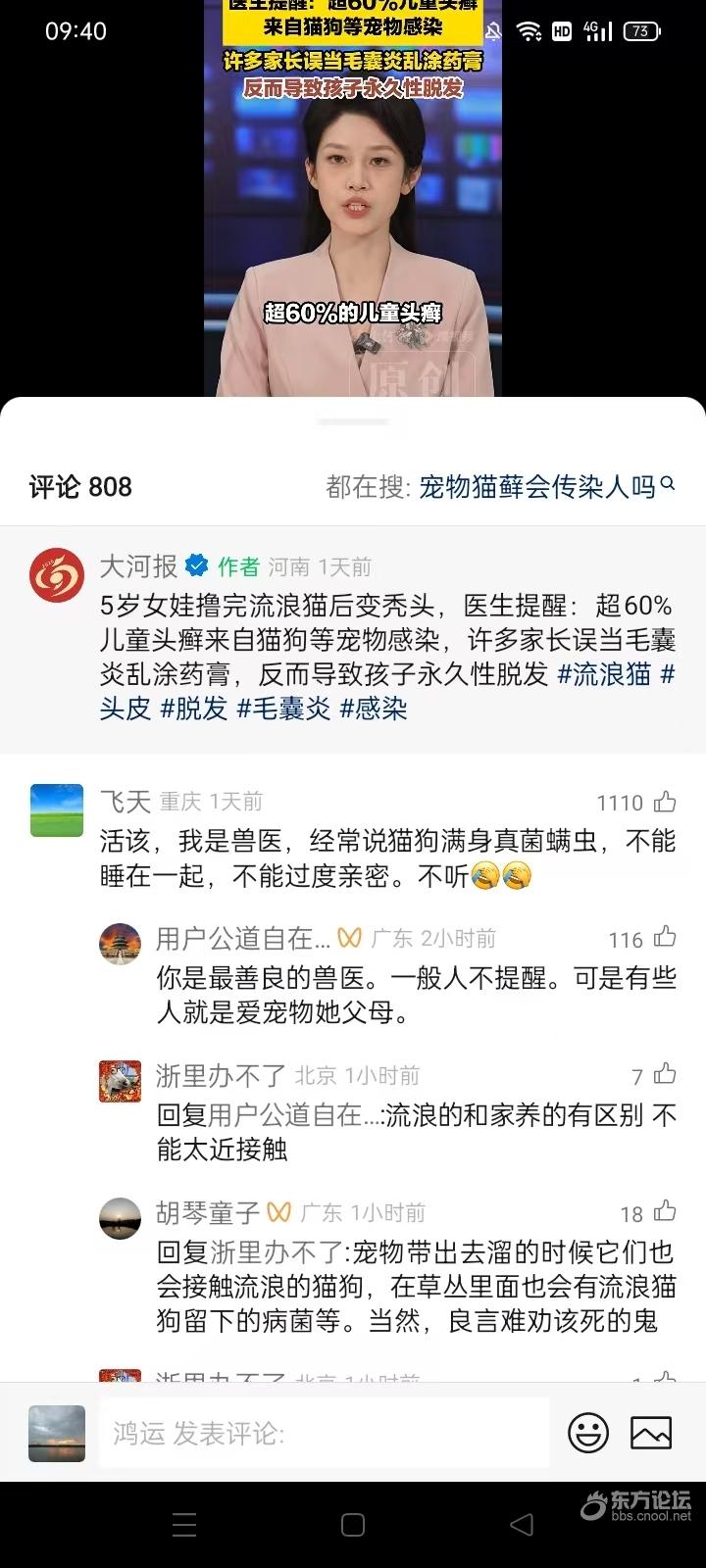Open the emoji picker
706x1568 pixels.
pyautogui.click(x=588, y=1433)
